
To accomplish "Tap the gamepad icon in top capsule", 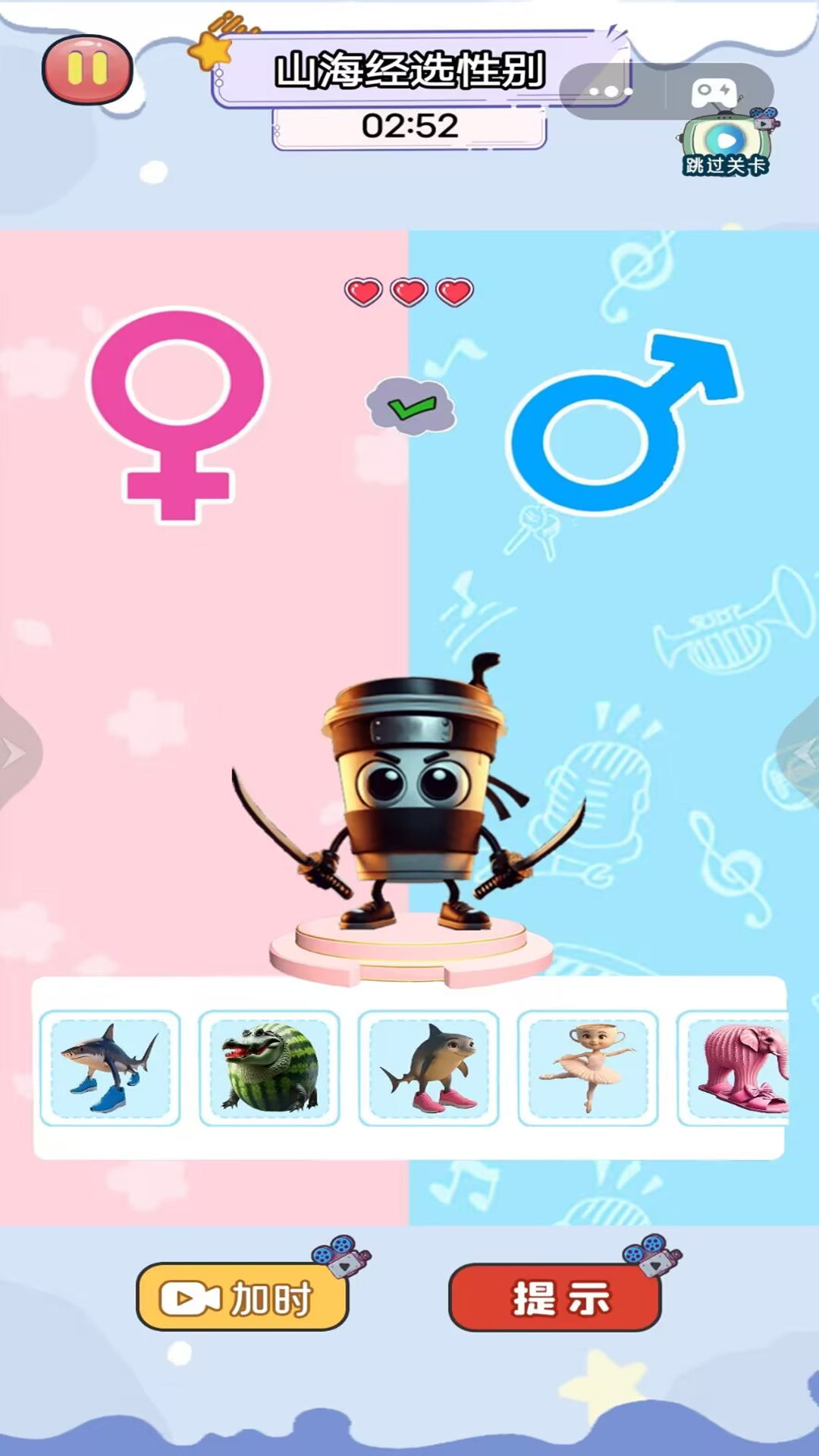I will pos(714,93).
